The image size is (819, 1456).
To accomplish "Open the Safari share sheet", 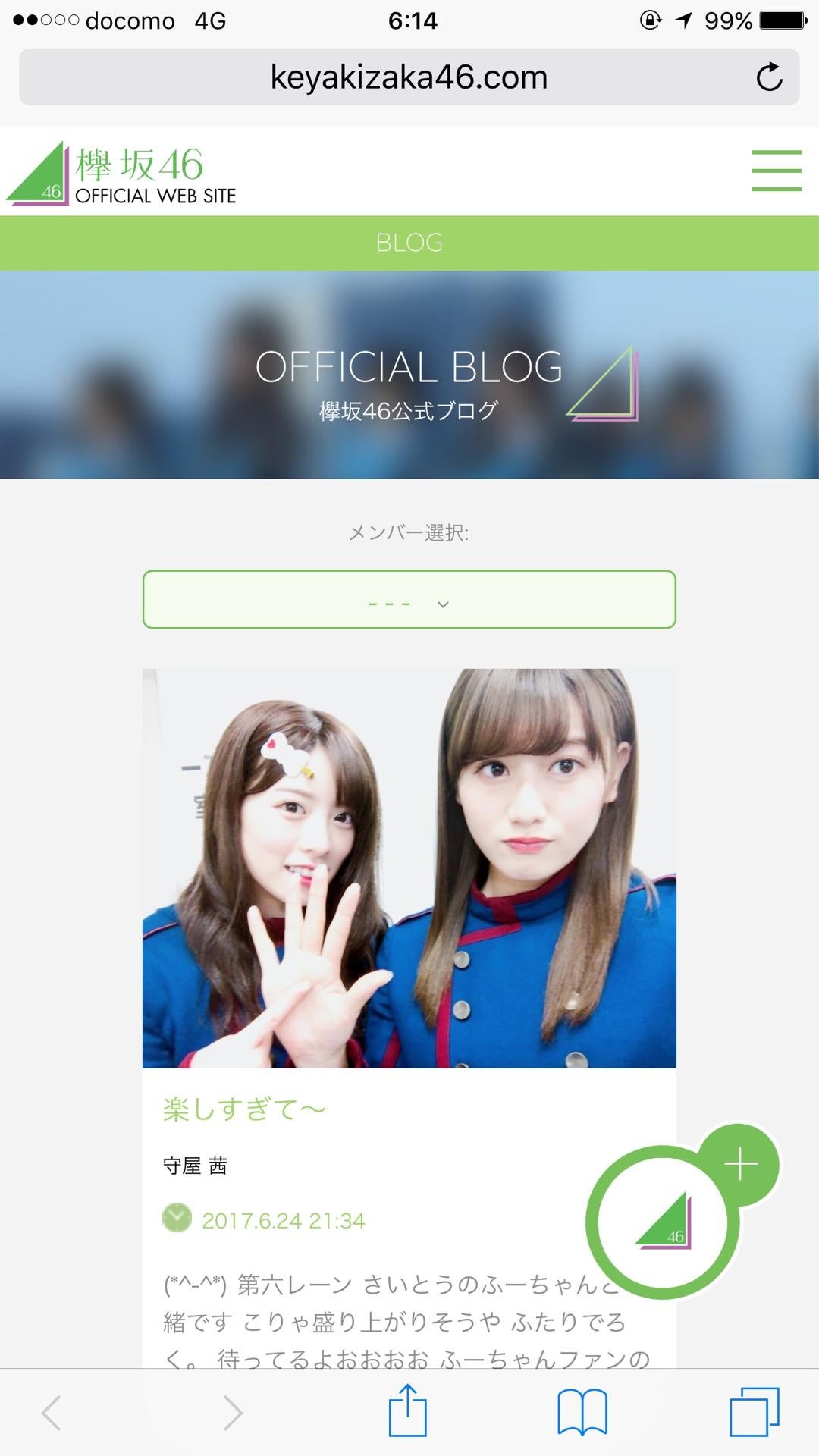I will [x=408, y=1411].
